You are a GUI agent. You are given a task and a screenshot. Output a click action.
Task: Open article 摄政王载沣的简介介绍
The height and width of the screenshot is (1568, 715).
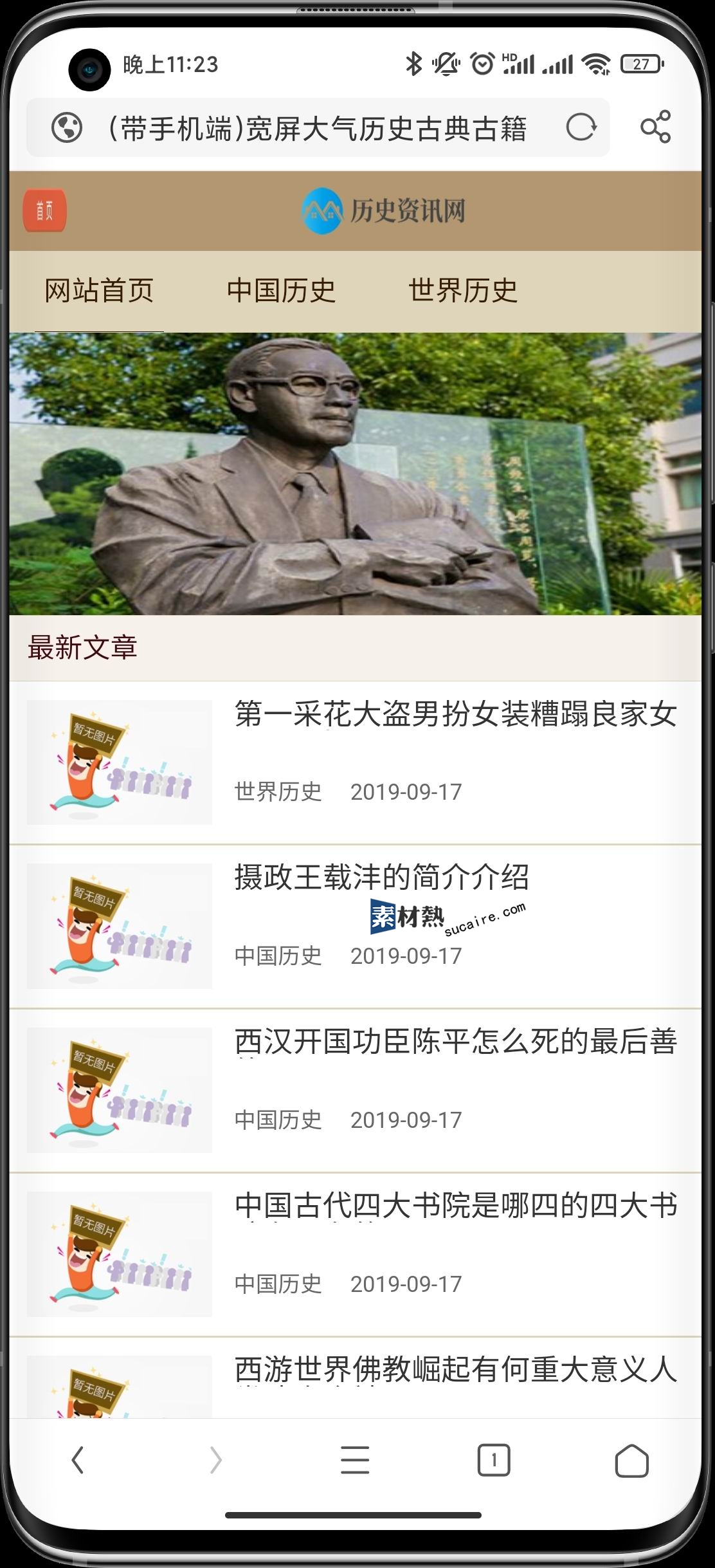381,878
